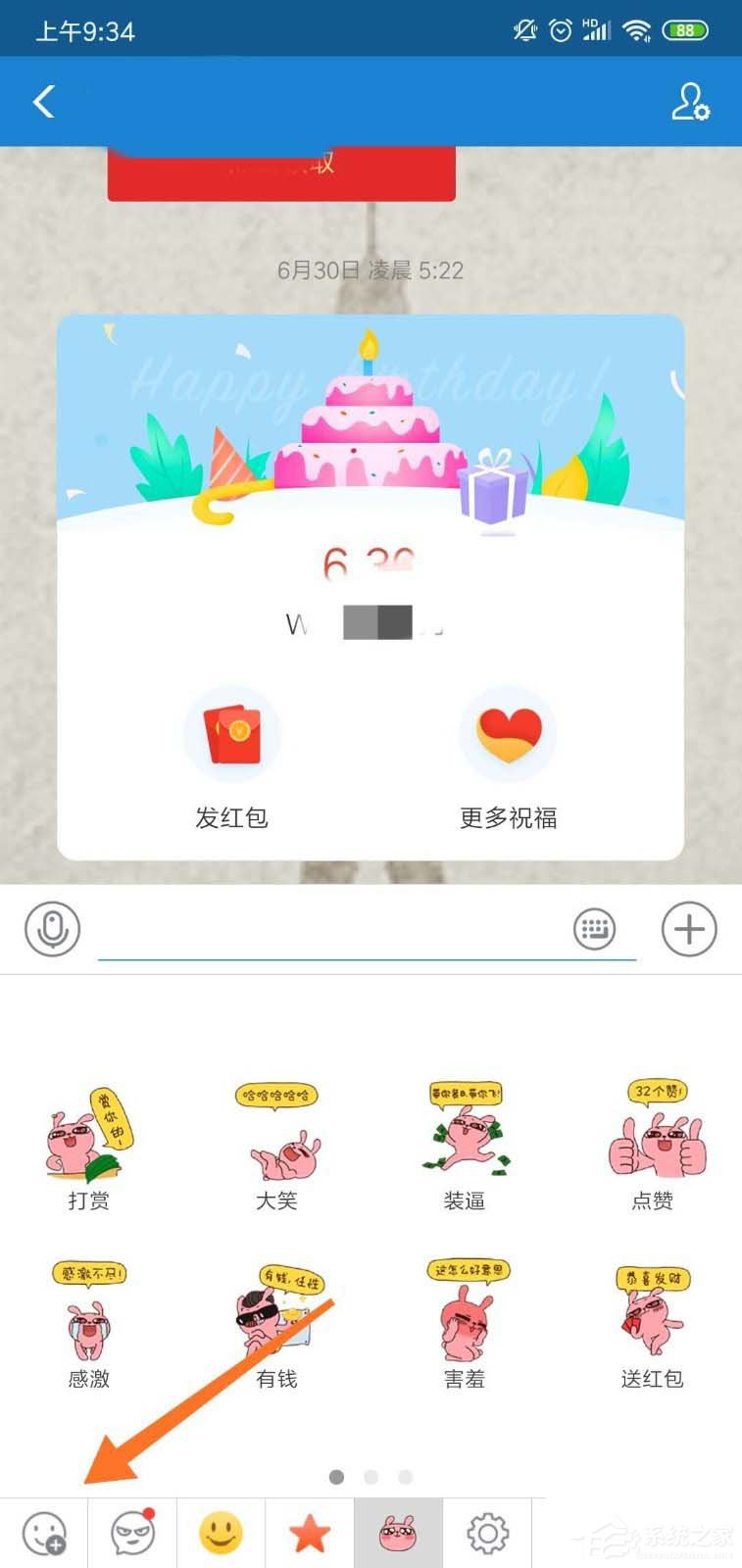This screenshot has width=742, height=1568.
Task: Open emoticon settings gear icon
Action: [x=487, y=1532]
